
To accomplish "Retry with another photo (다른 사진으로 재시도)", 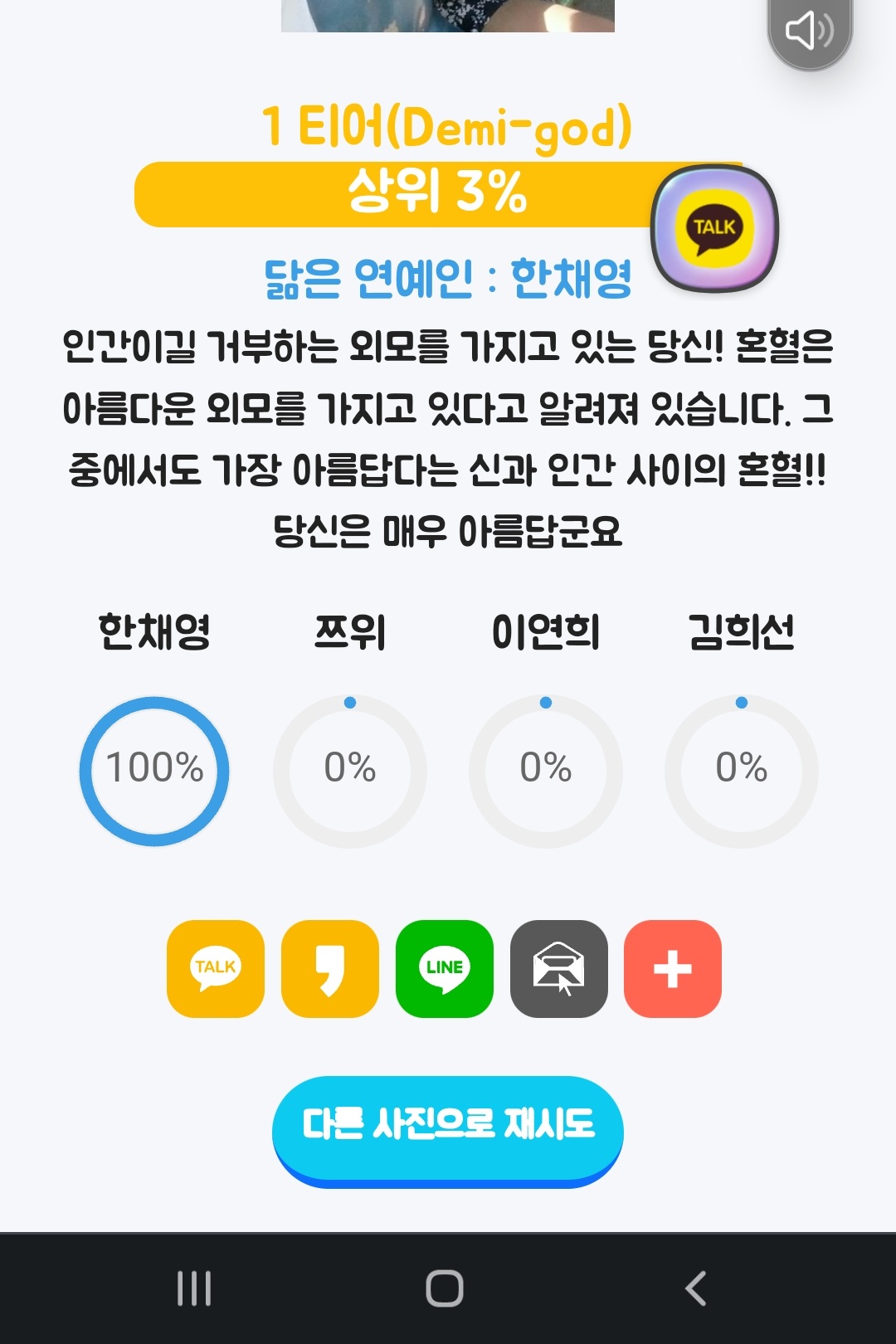I will tap(448, 1131).
